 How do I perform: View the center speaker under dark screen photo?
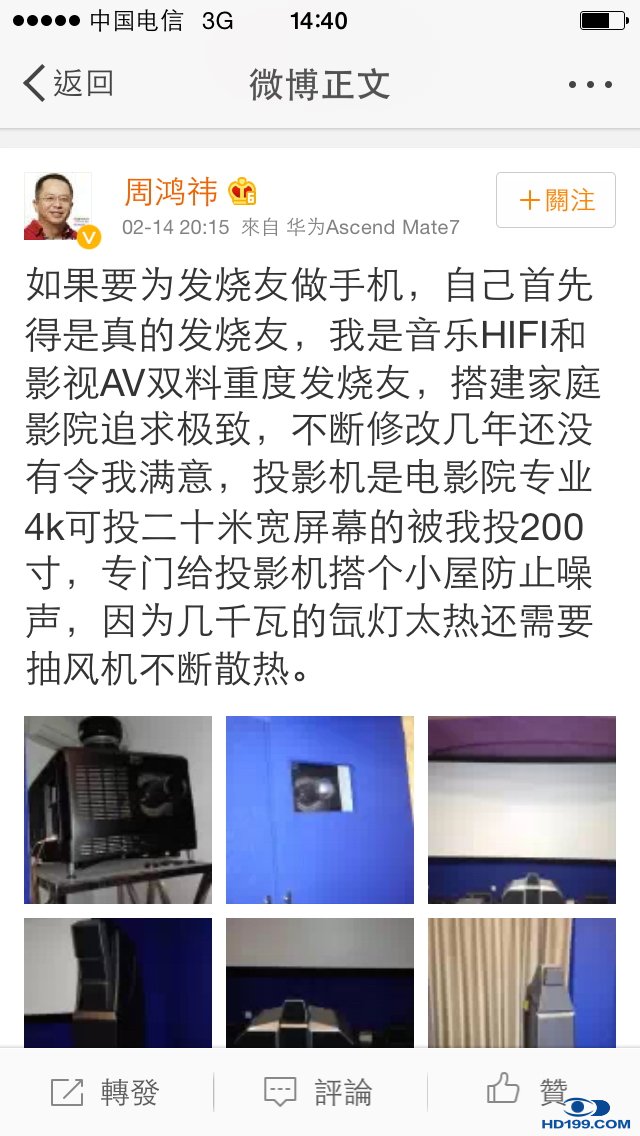[x=319, y=982]
